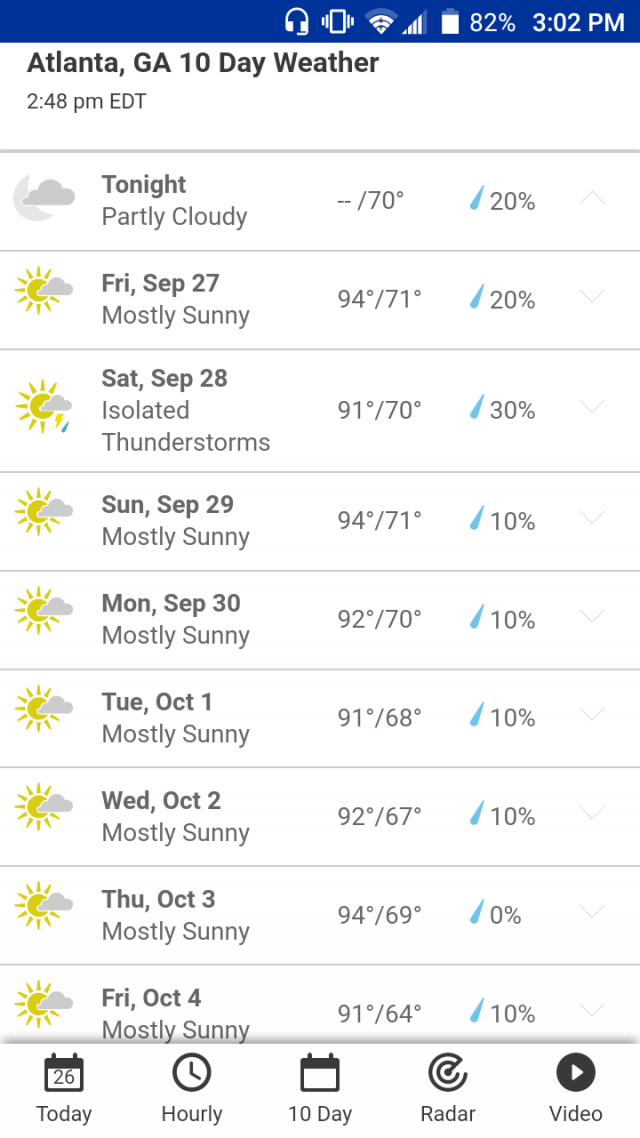640x1138 pixels.
Task: Collapse the Tonight forecast row
Action: 593,199
